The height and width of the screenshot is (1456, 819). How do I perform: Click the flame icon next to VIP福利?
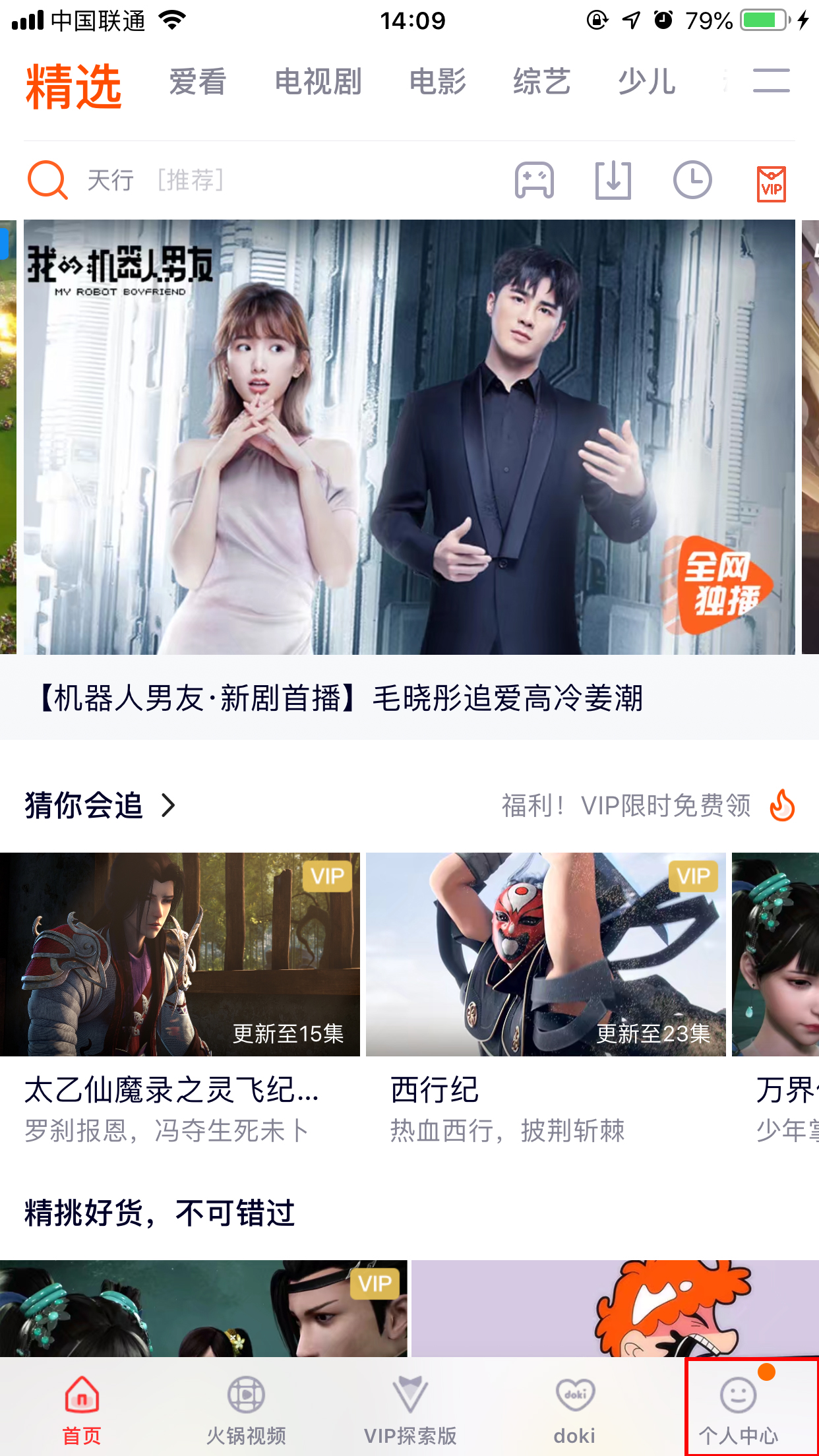[780, 805]
